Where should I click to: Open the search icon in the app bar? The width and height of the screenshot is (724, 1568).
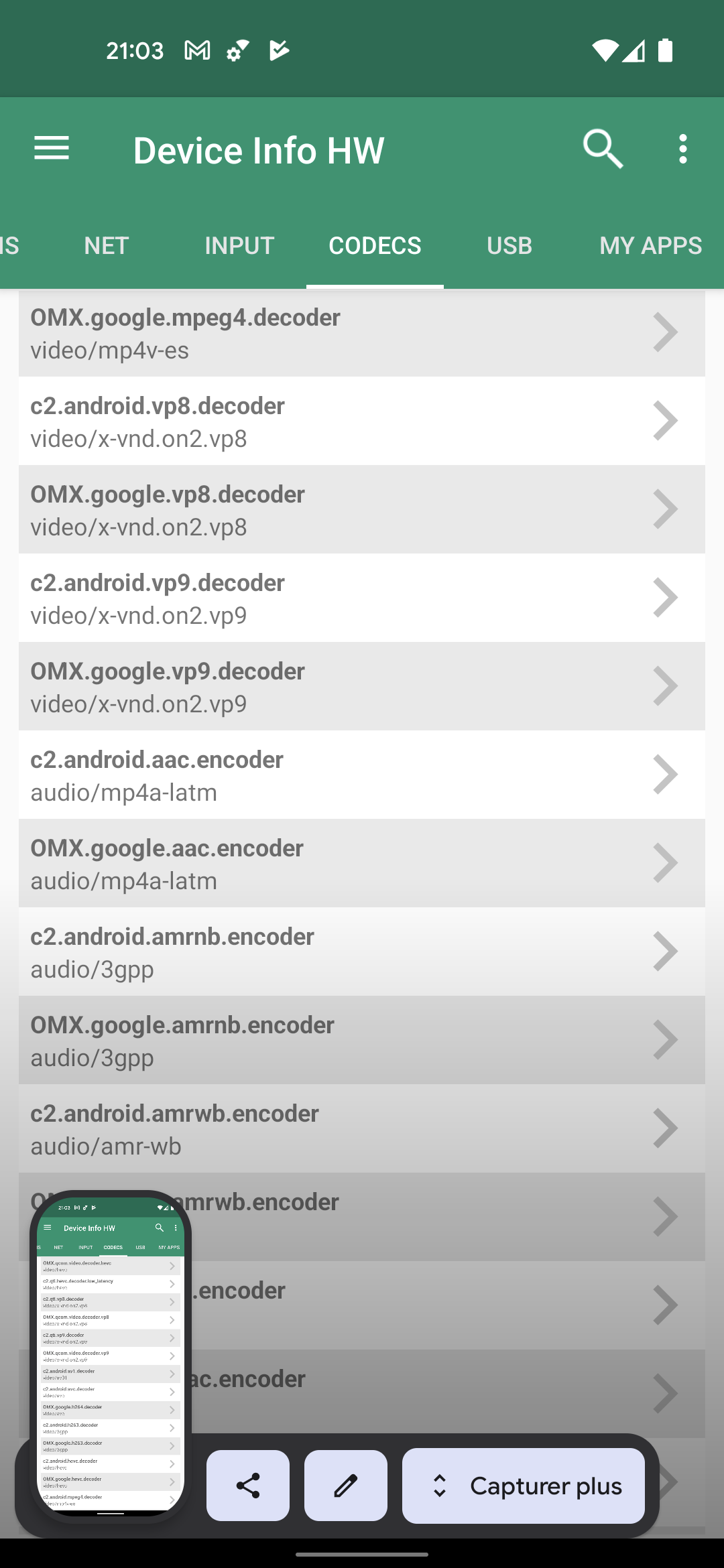(603, 149)
